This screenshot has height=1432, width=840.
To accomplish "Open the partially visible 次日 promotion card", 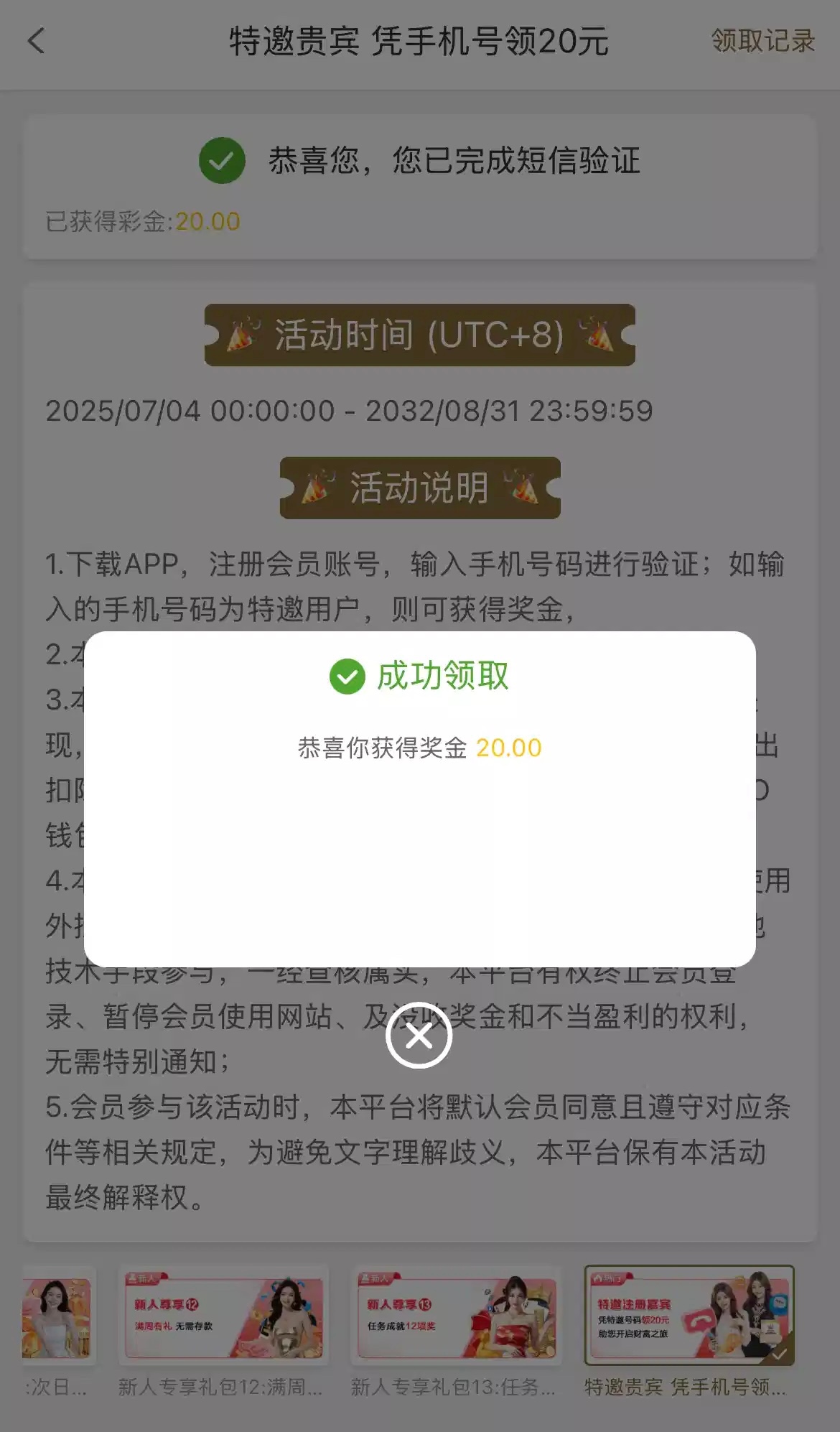I will pos(57,1316).
